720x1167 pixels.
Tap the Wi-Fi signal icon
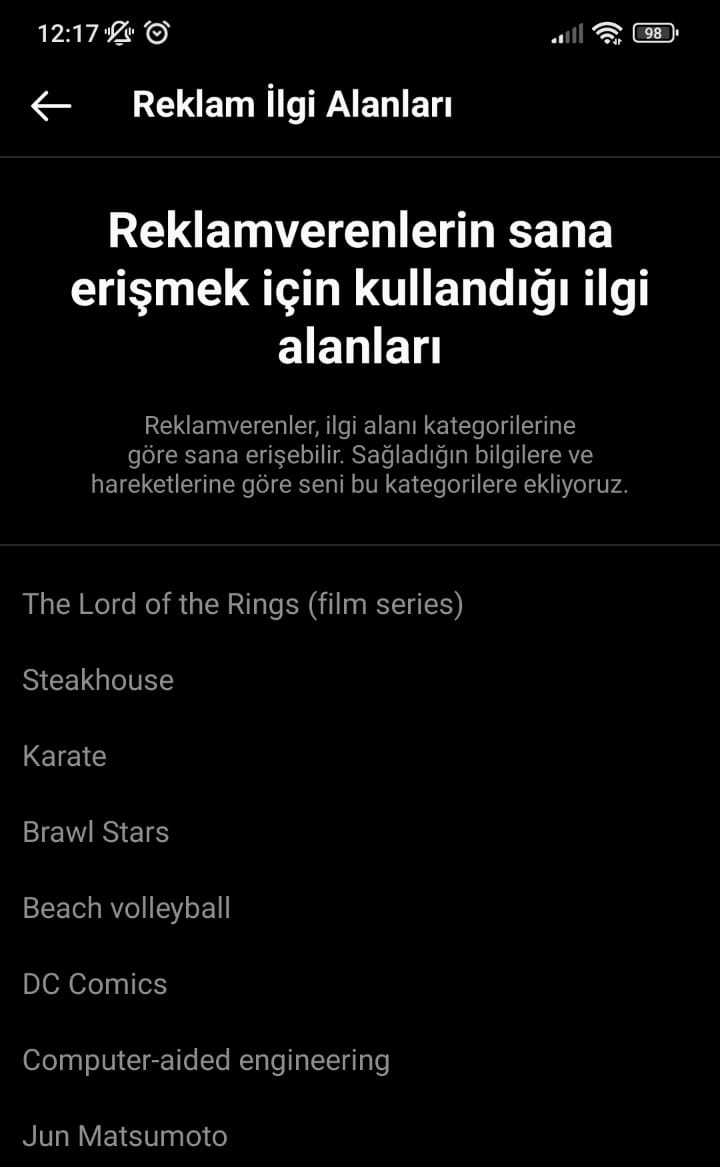click(x=610, y=32)
